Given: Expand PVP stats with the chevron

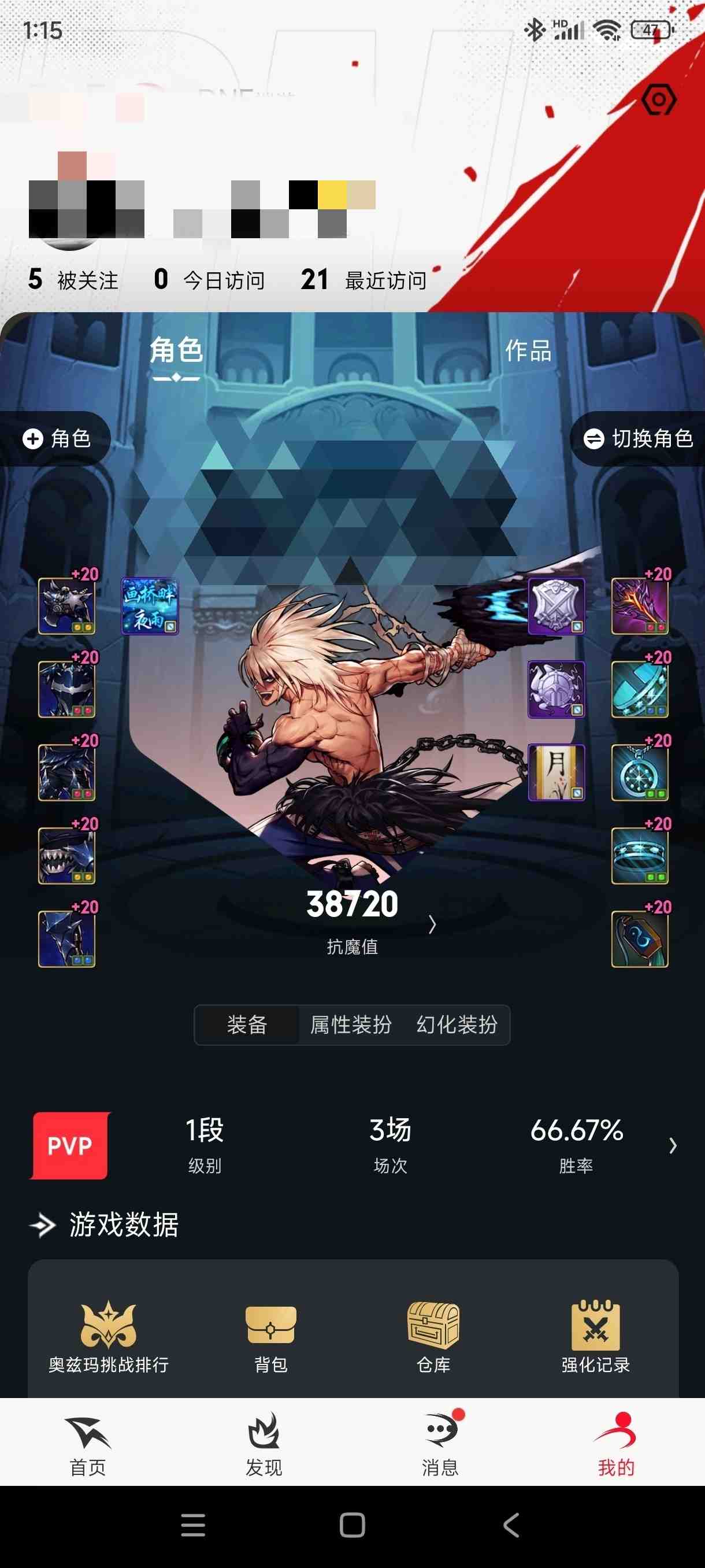Looking at the screenshot, I should tap(672, 1145).
